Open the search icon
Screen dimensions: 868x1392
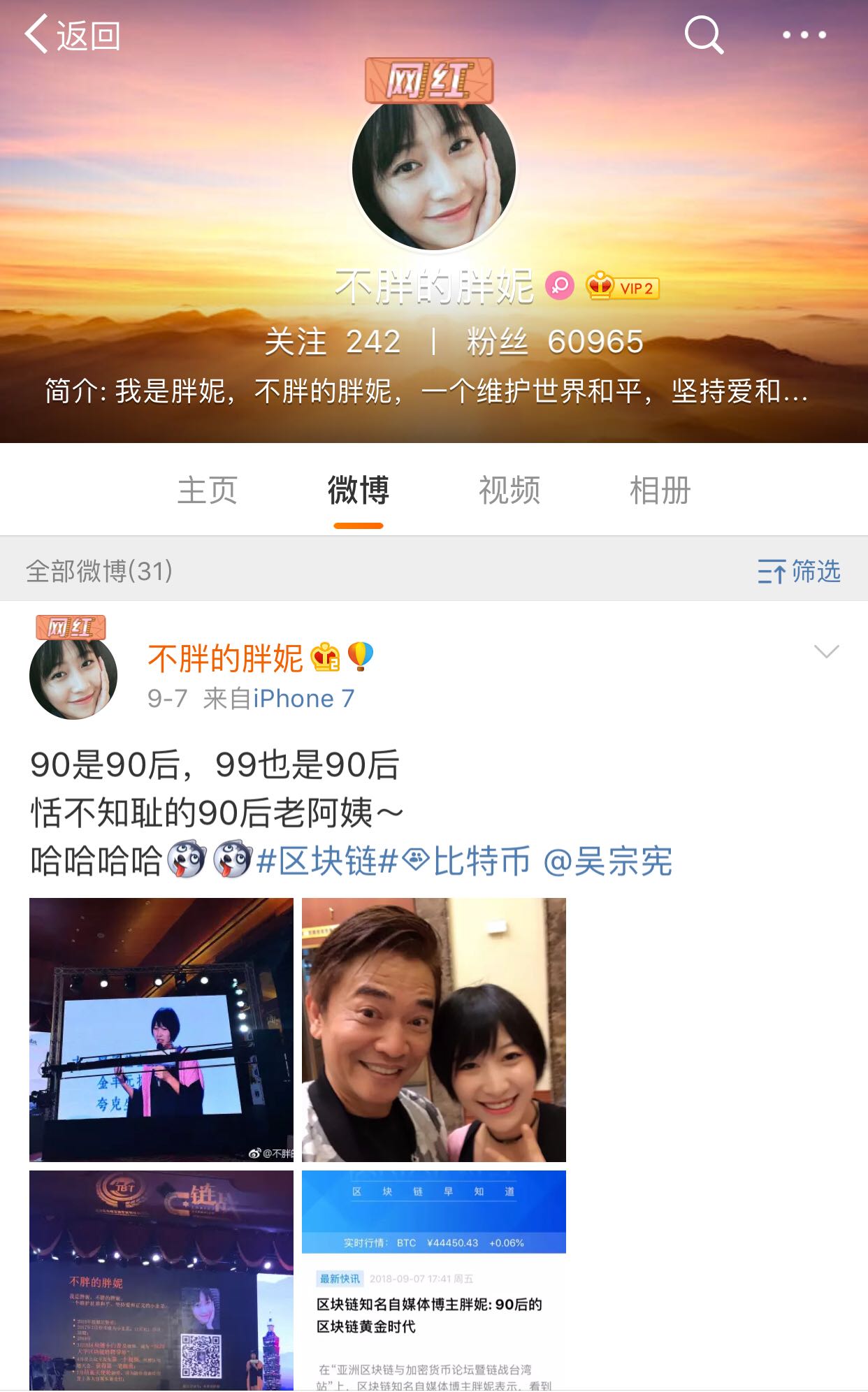[704, 34]
